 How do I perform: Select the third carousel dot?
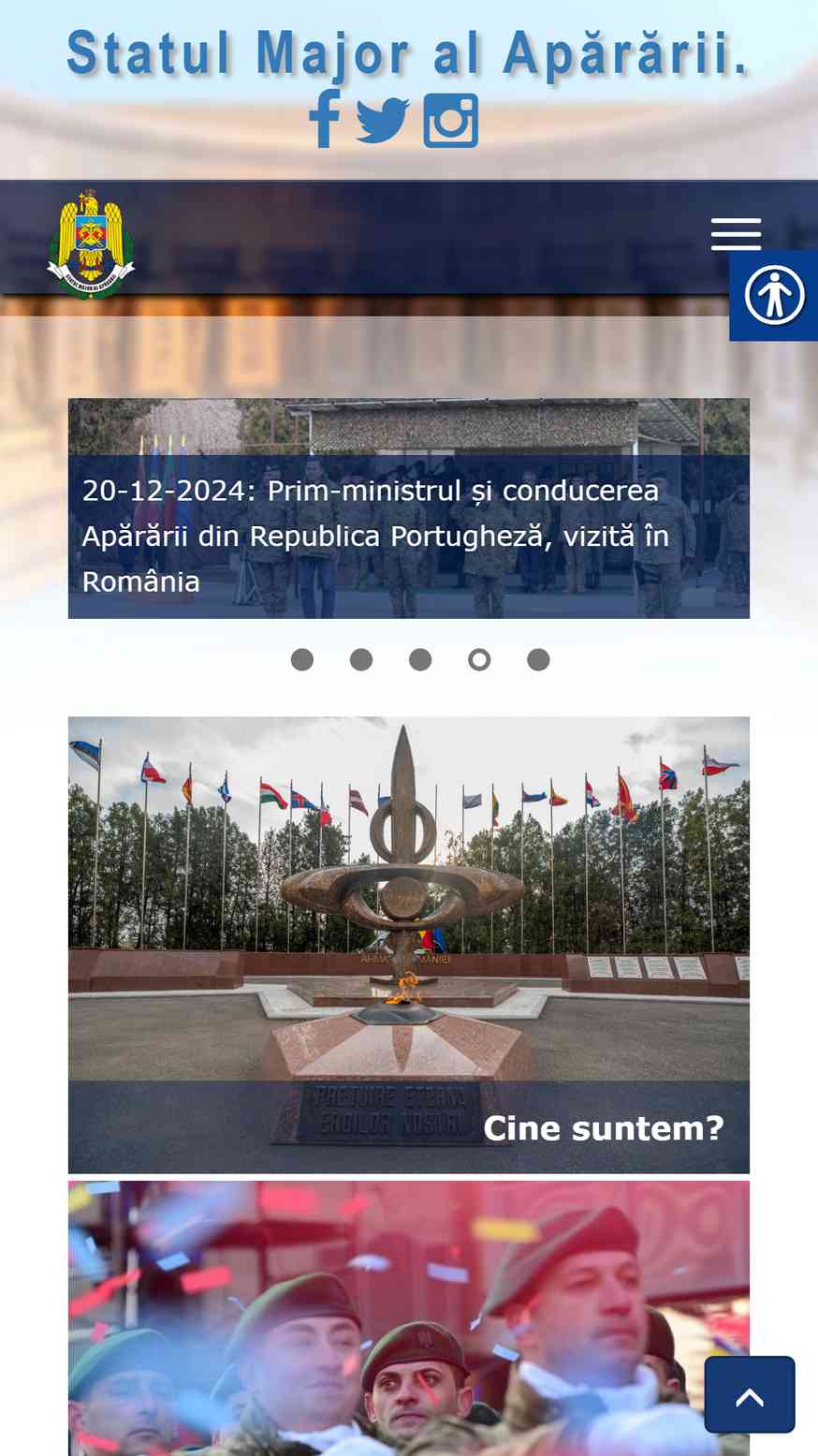pos(420,660)
